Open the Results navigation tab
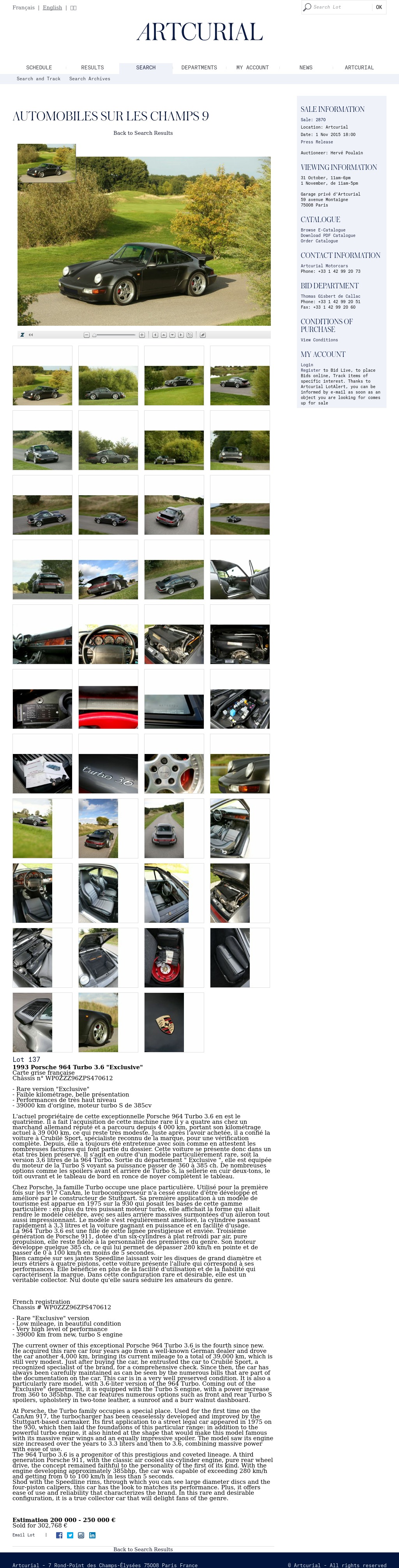 point(92,67)
